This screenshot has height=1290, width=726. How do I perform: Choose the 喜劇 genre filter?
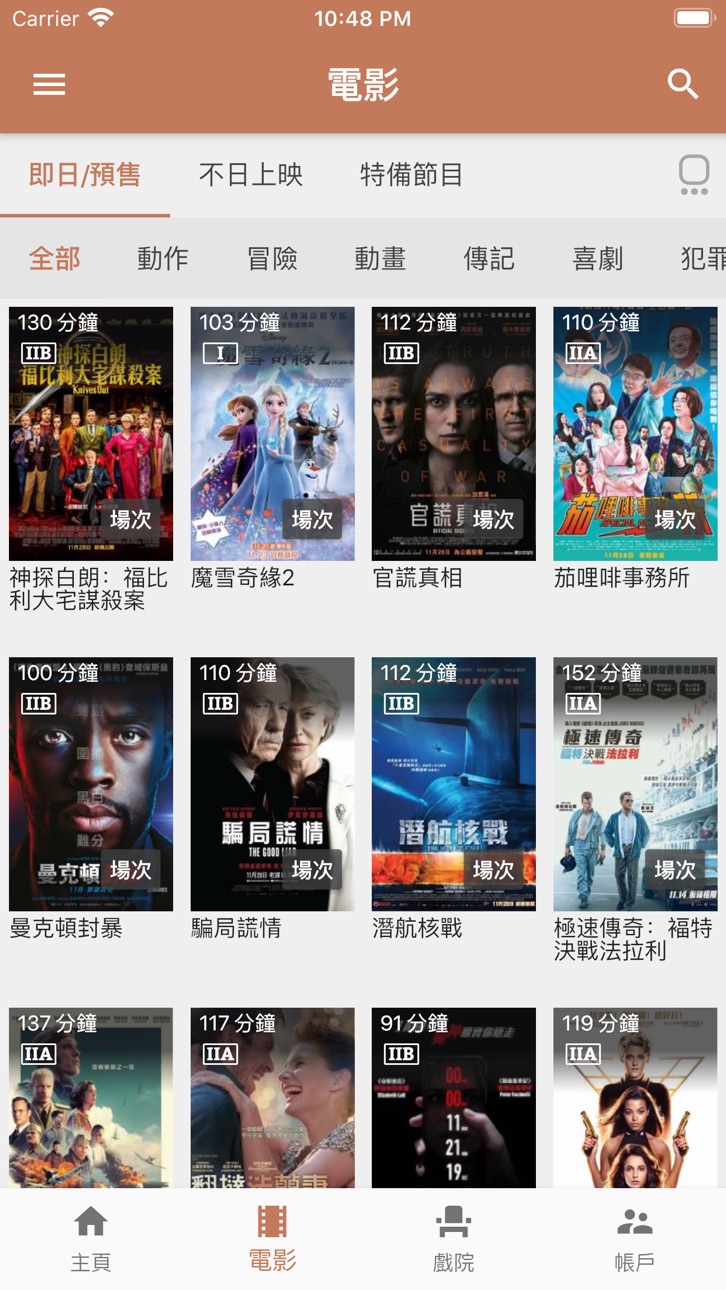(598, 259)
